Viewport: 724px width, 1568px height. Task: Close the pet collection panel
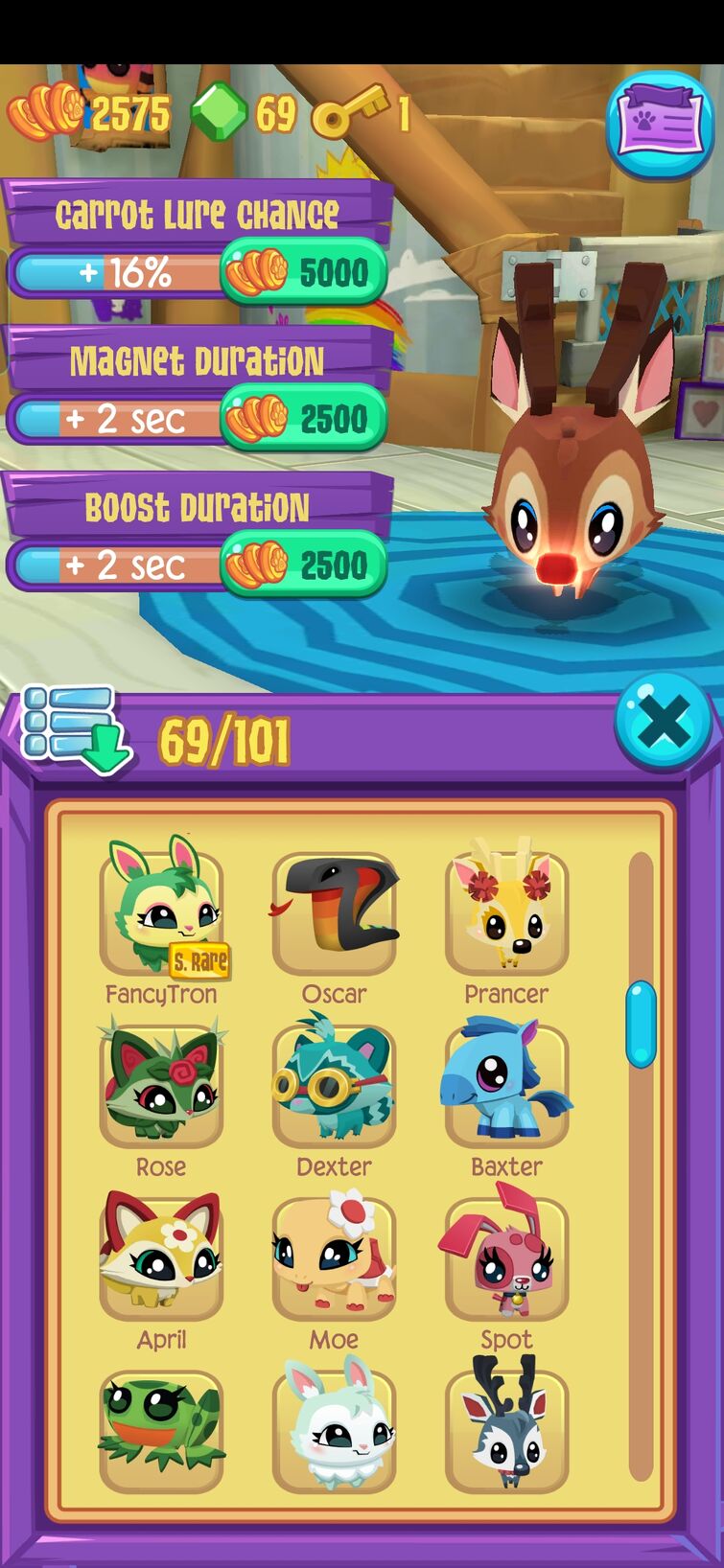663,722
